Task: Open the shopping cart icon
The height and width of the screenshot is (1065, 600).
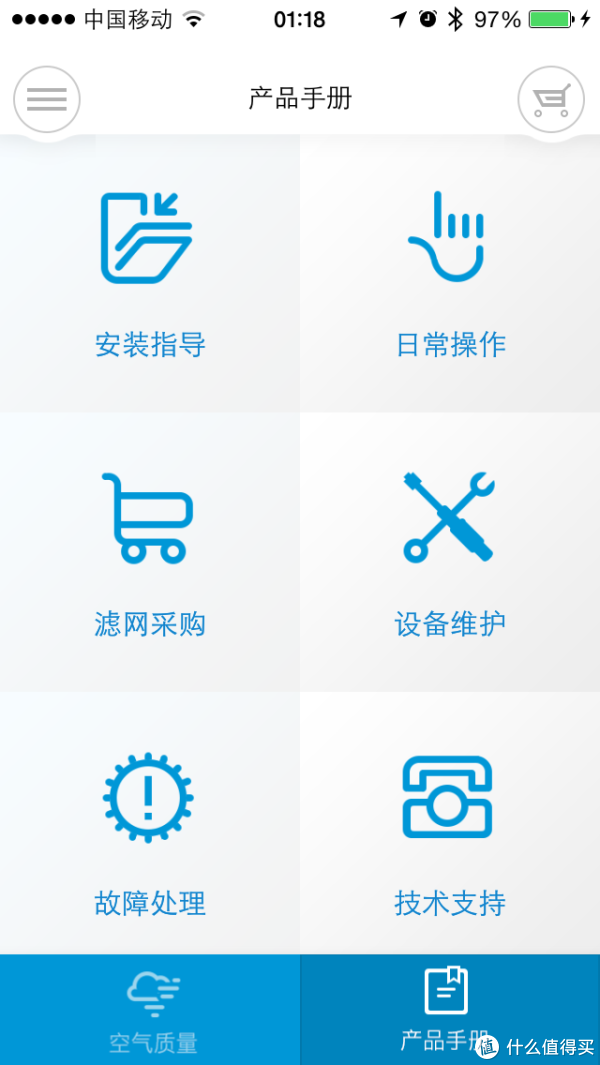Action: tap(551, 99)
